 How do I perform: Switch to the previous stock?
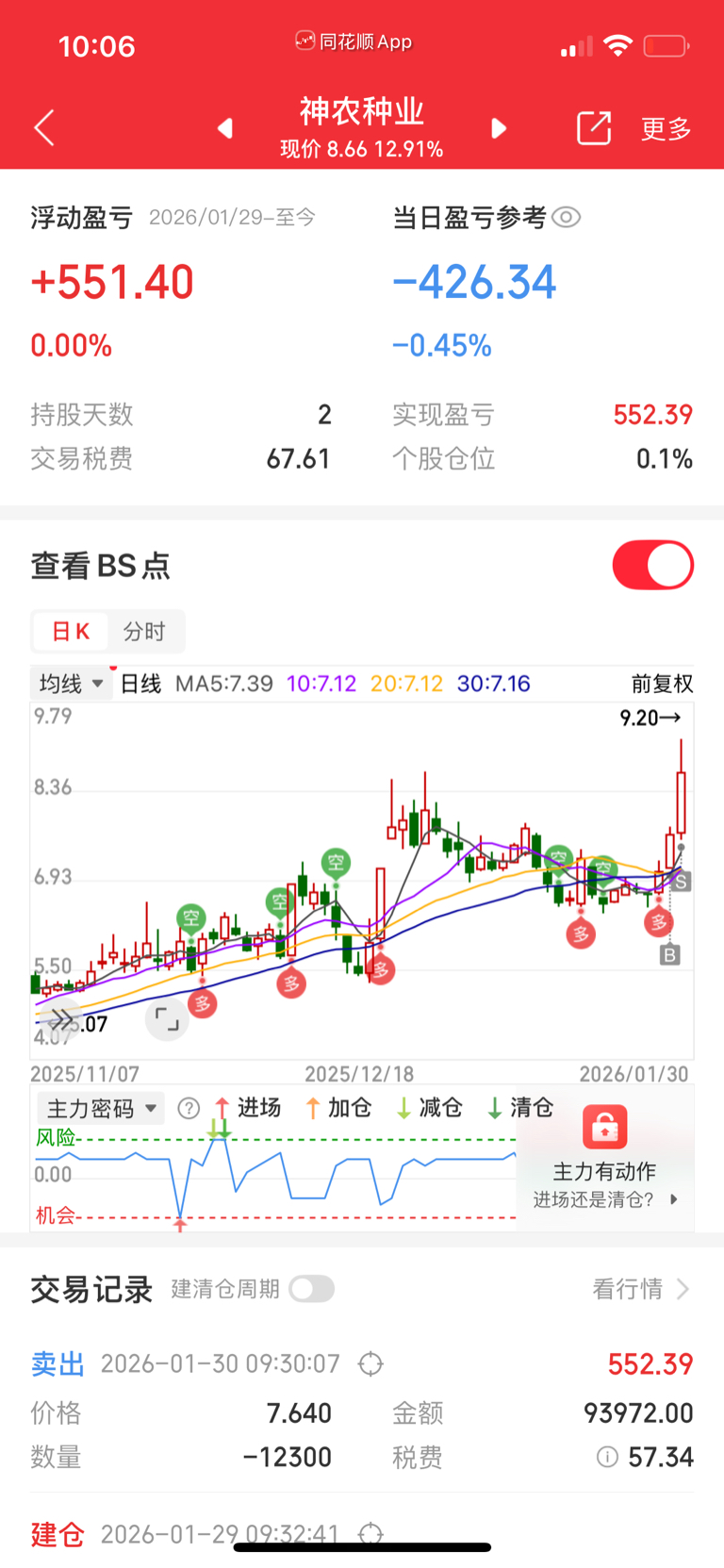pos(224,128)
